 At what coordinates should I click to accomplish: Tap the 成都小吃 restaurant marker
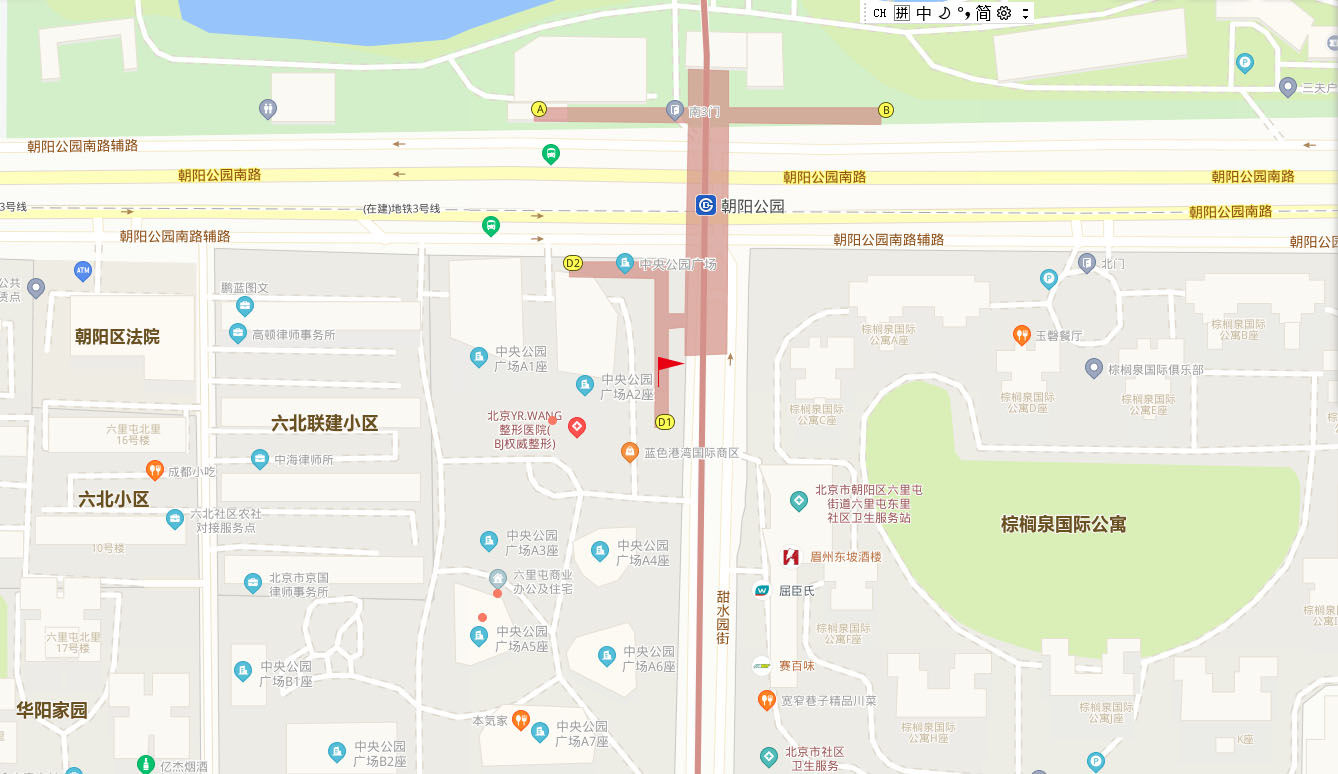click(155, 469)
